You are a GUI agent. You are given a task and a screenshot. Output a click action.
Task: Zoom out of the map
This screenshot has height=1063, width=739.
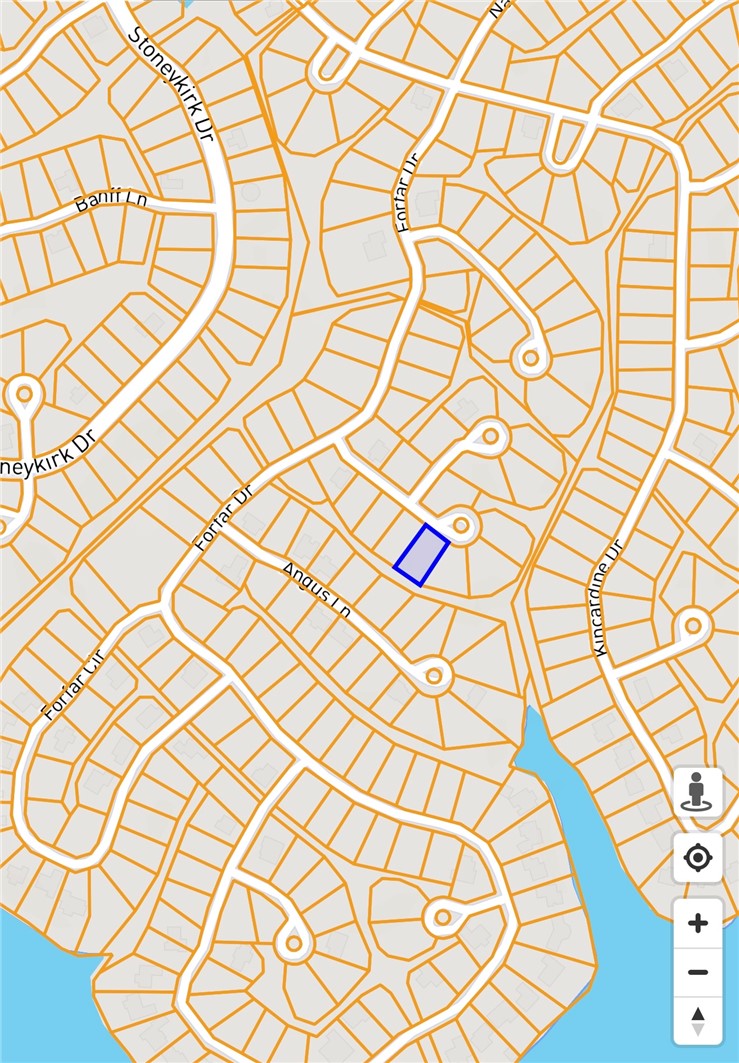pos(697,972)
